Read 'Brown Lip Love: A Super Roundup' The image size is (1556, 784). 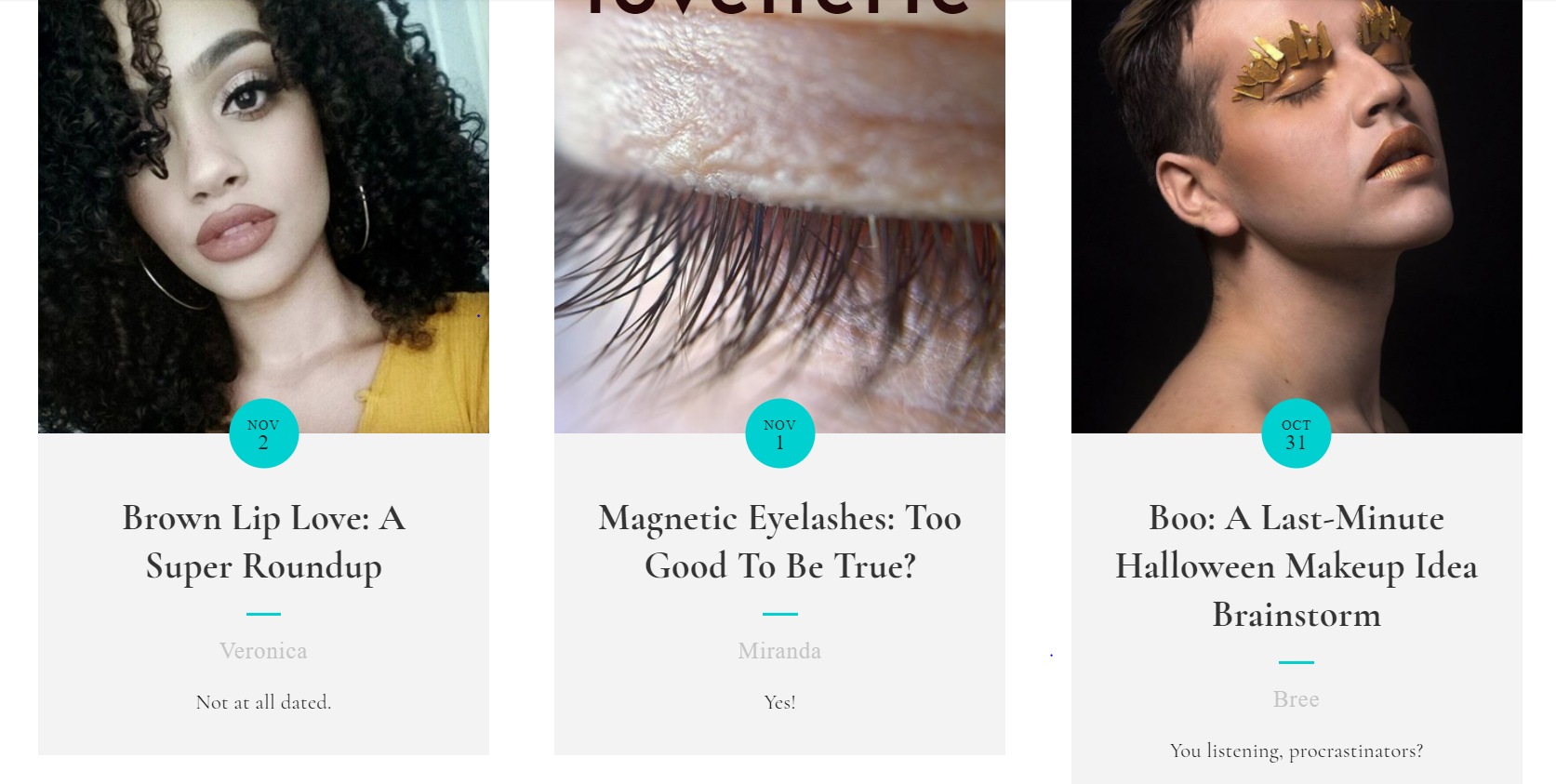coord(263,542)
